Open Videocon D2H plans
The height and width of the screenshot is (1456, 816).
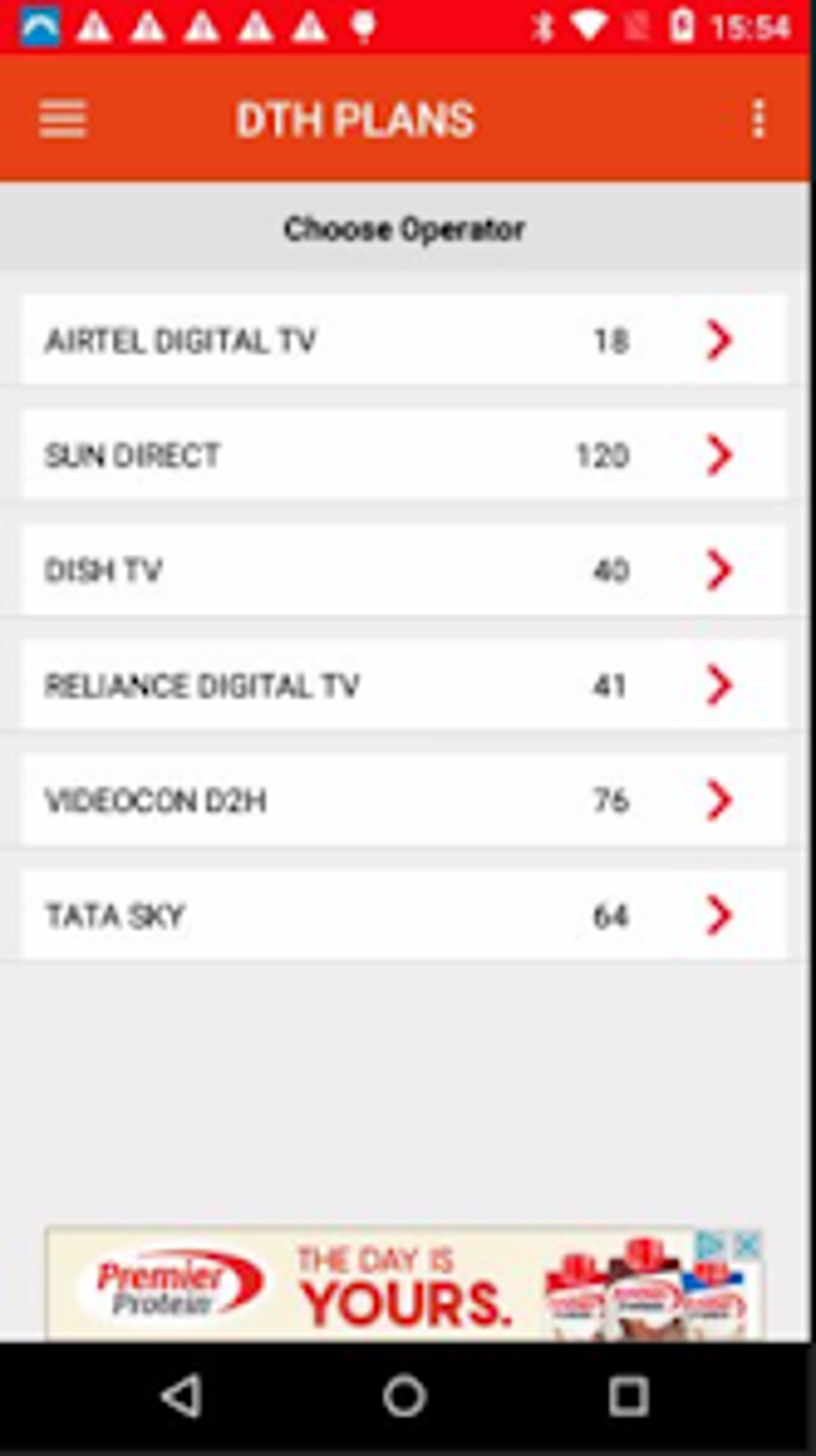(404, 800)
